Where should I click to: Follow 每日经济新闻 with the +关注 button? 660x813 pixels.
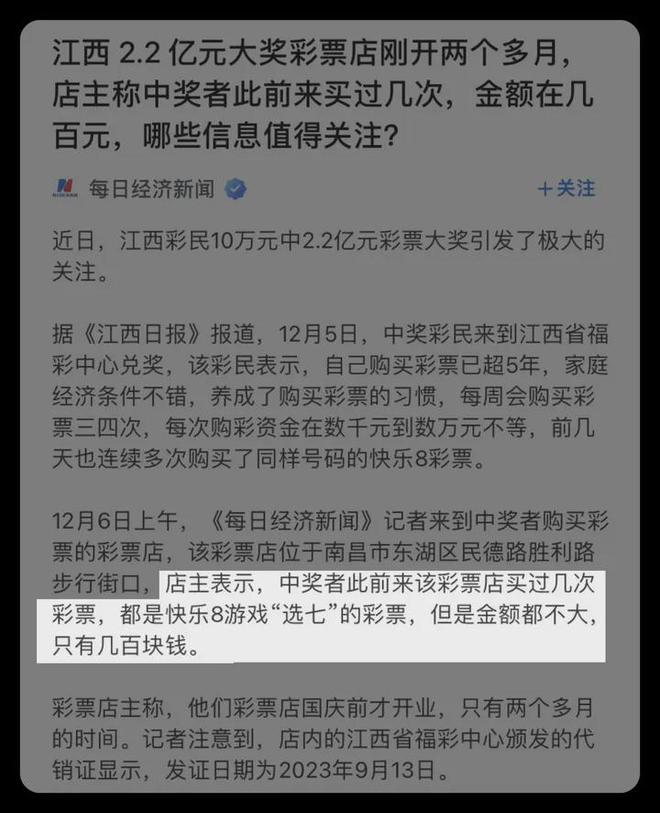click(566, 188)
